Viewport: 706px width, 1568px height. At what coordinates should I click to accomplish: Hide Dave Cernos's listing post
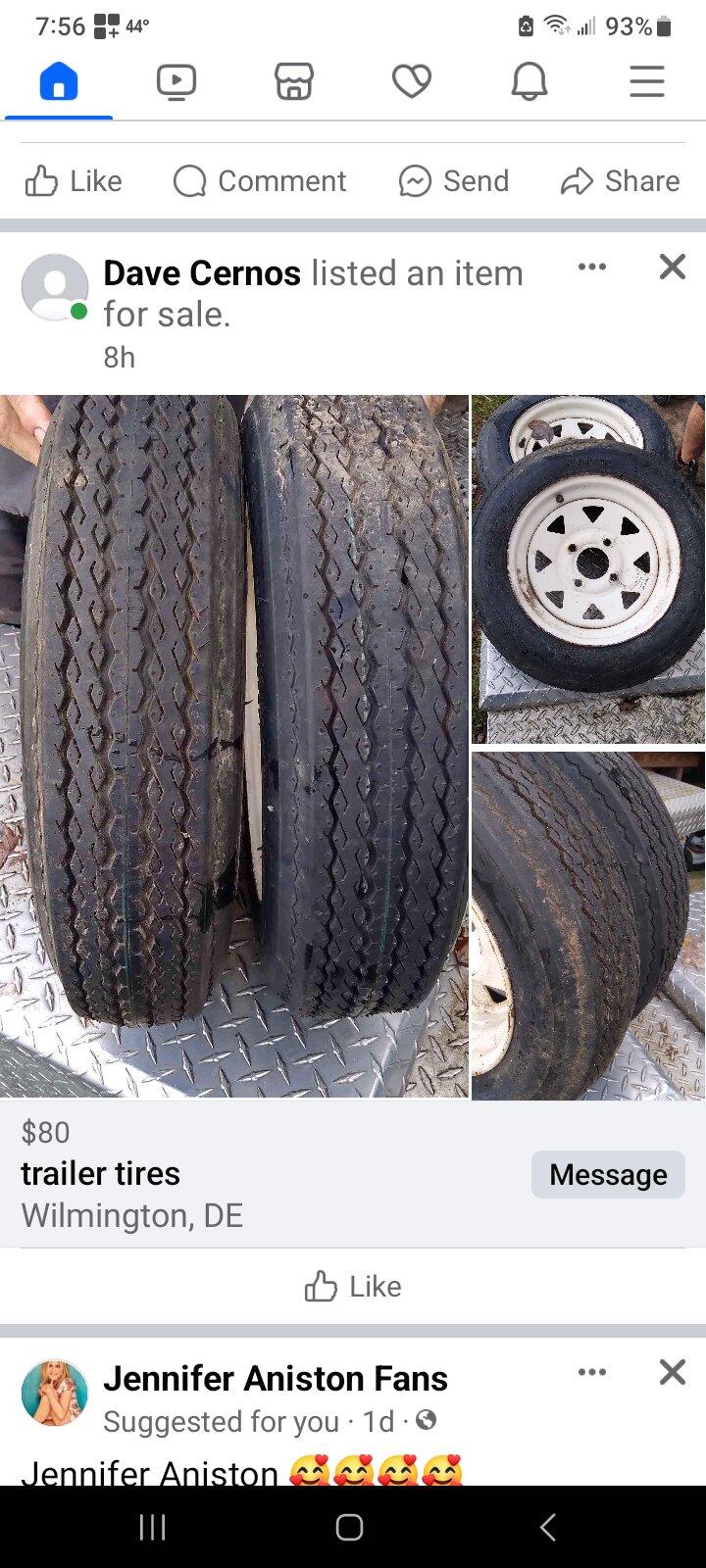pyautogui.click(x=673, y=267)
